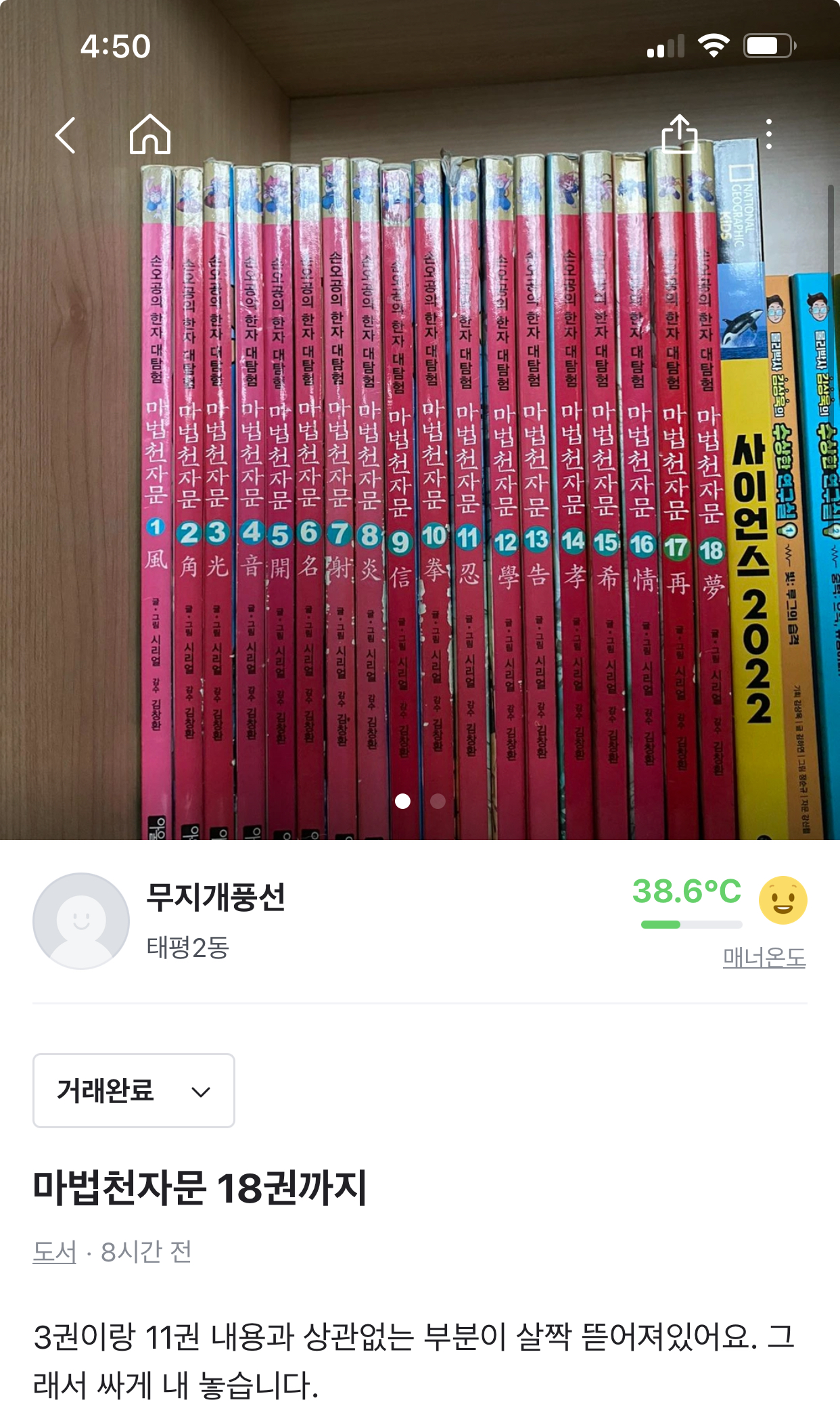Jump to the second photo indicator dot
The width and height of the screenshot is (840, 1417).
click(x=438, y=801)
